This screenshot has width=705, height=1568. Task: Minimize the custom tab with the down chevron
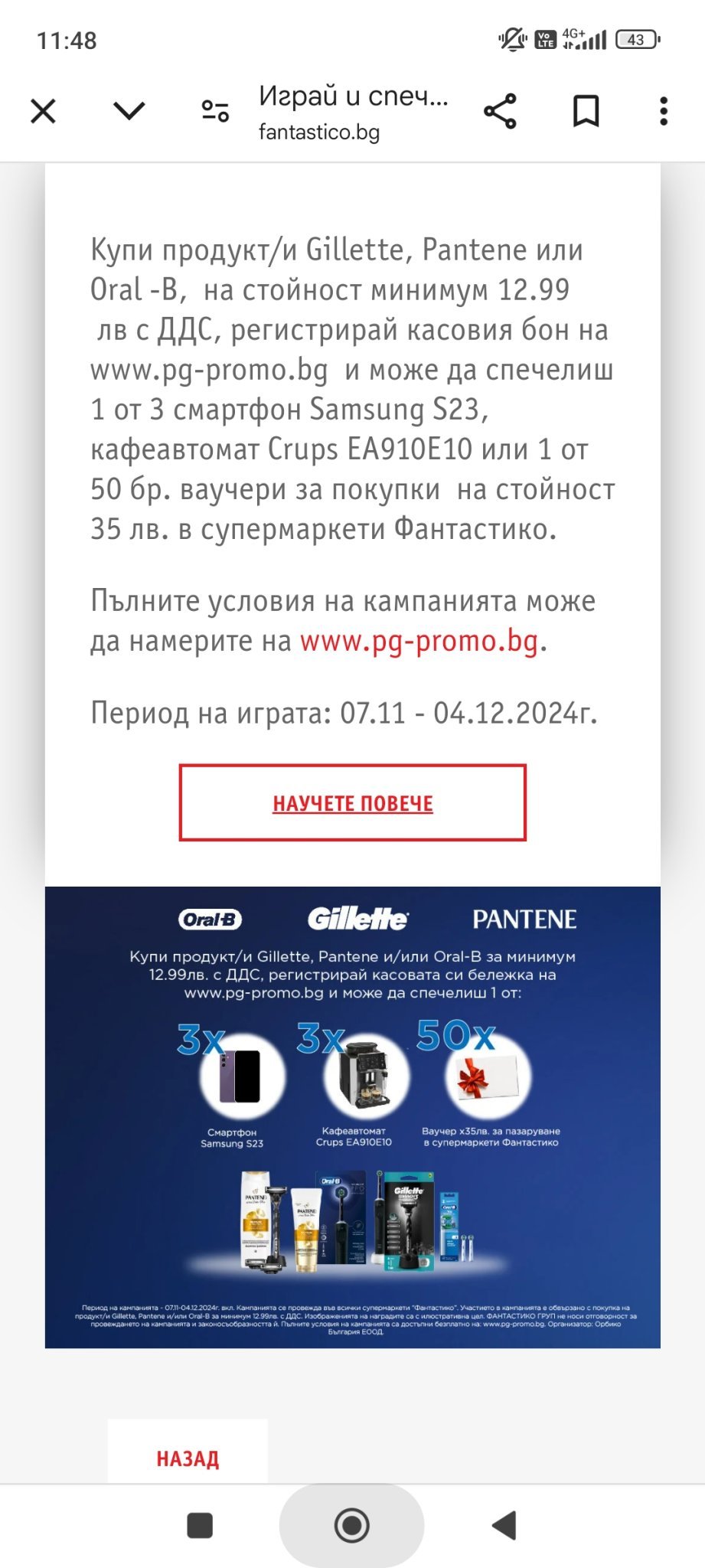click(x=129, y=112)
